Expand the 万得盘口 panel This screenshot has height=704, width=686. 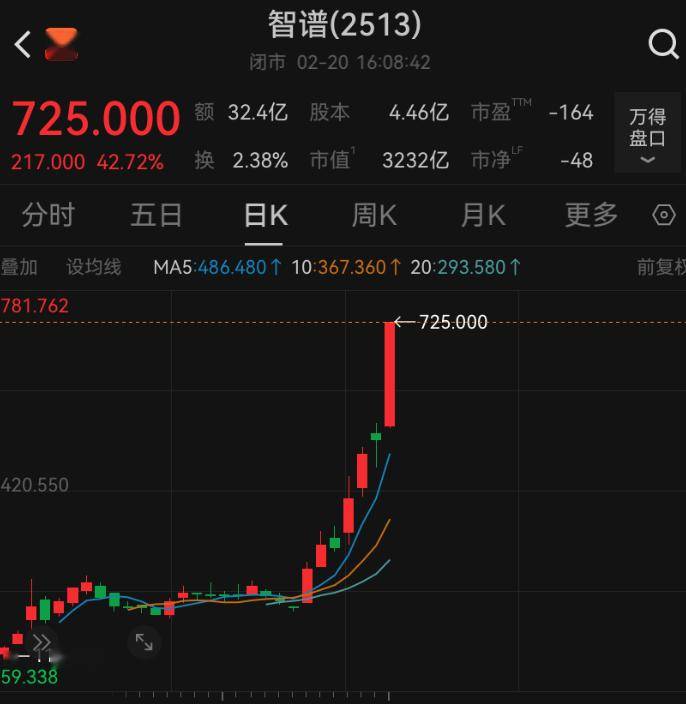(x=647, y=132)
